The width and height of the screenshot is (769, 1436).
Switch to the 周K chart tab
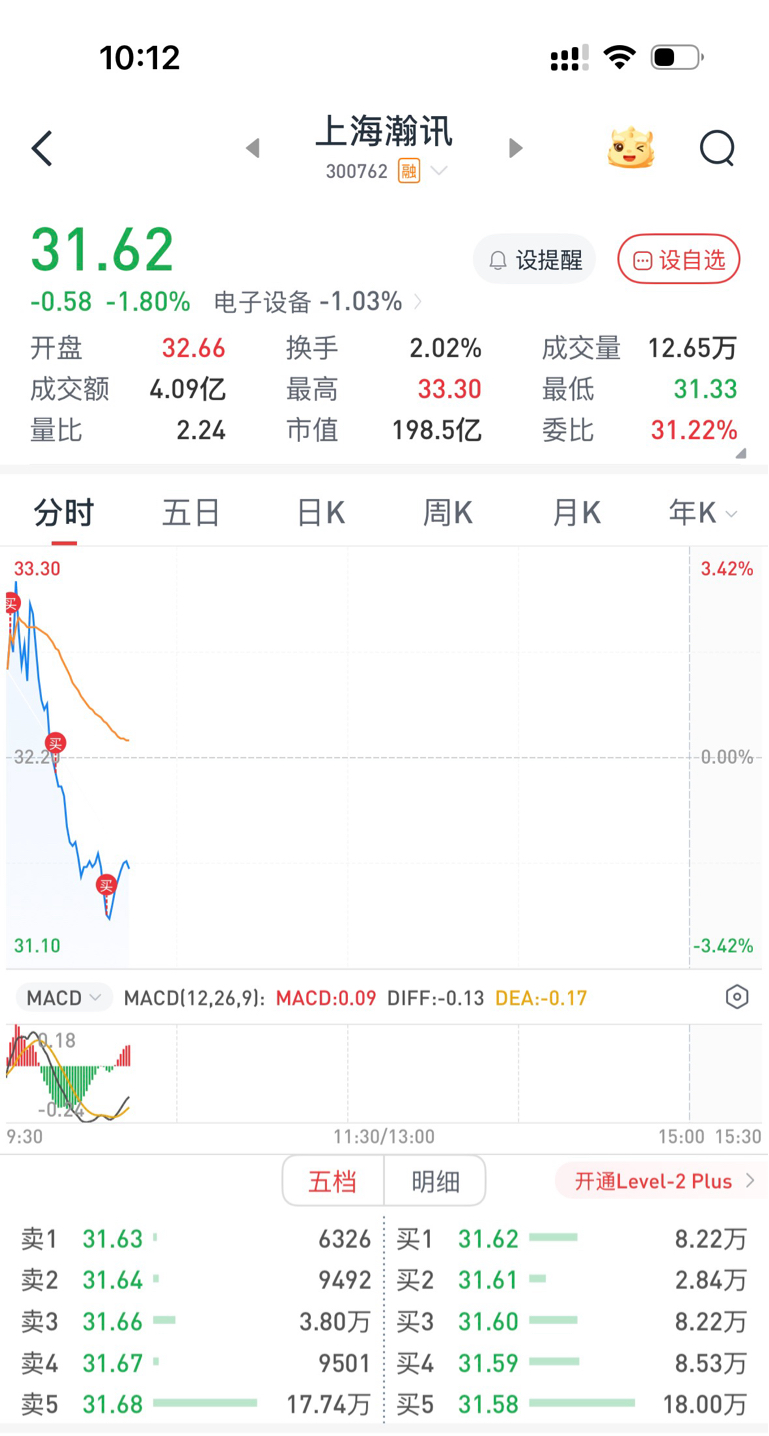(447, 513)
